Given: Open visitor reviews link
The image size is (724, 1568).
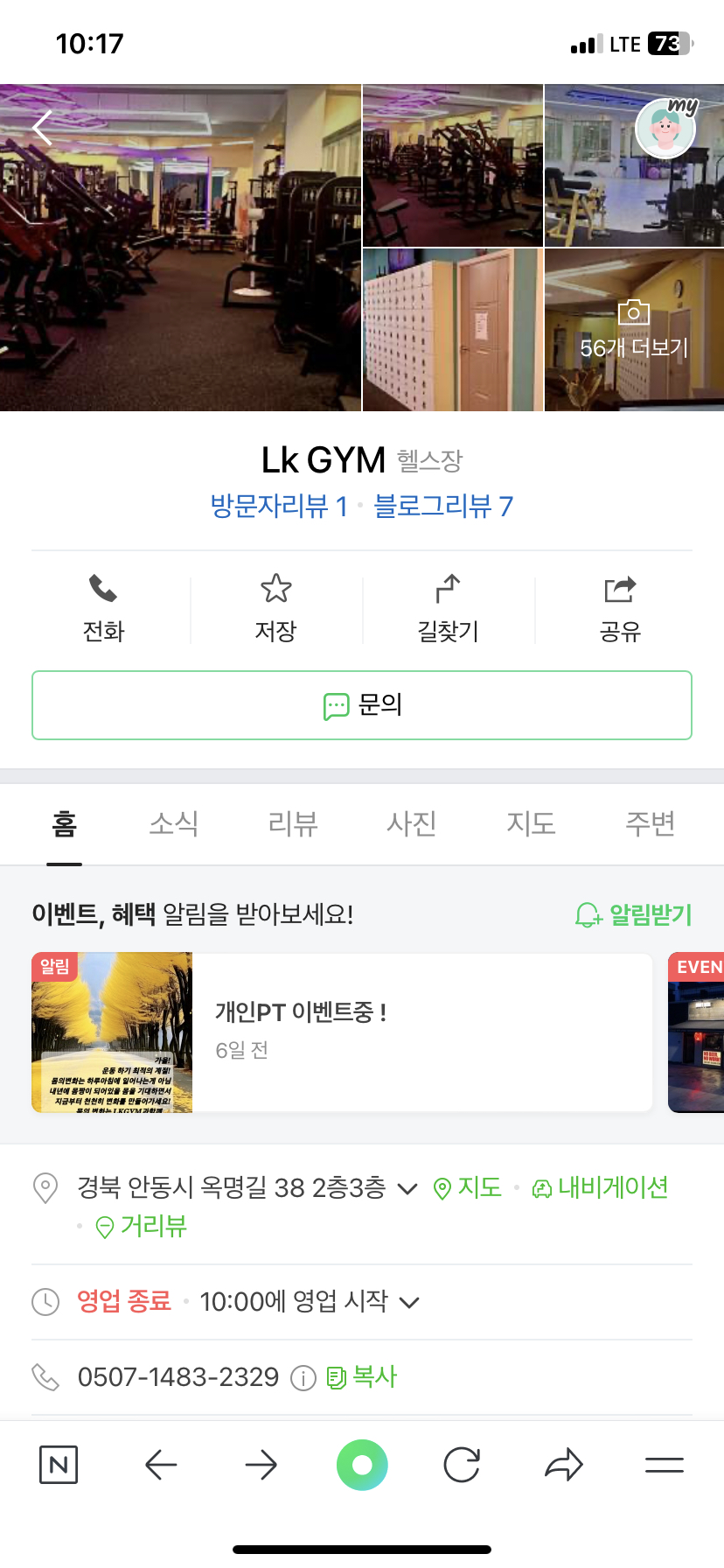Looking at the screenshot, I should (278, 506).
